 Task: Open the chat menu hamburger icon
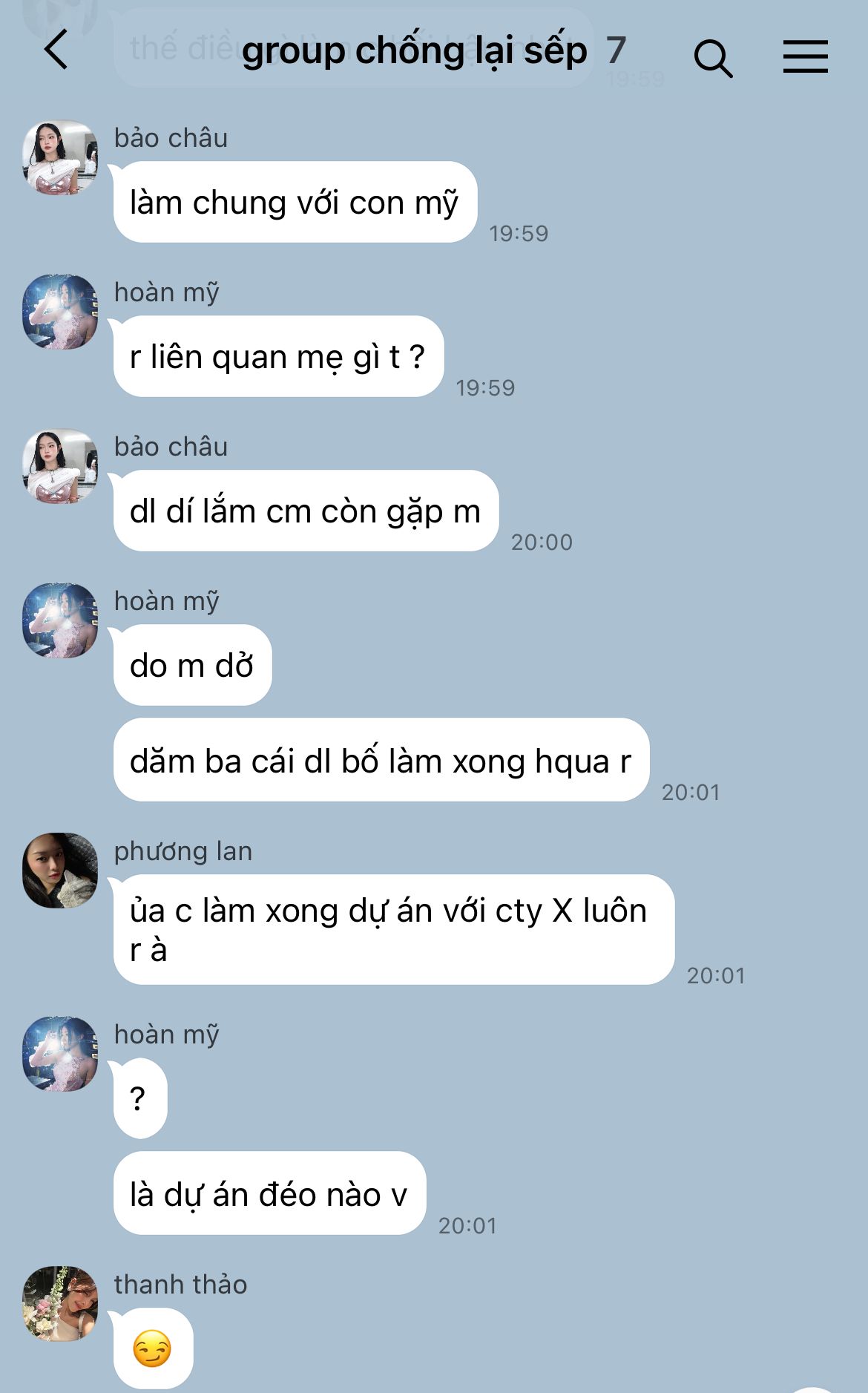[x=805, y=56]
